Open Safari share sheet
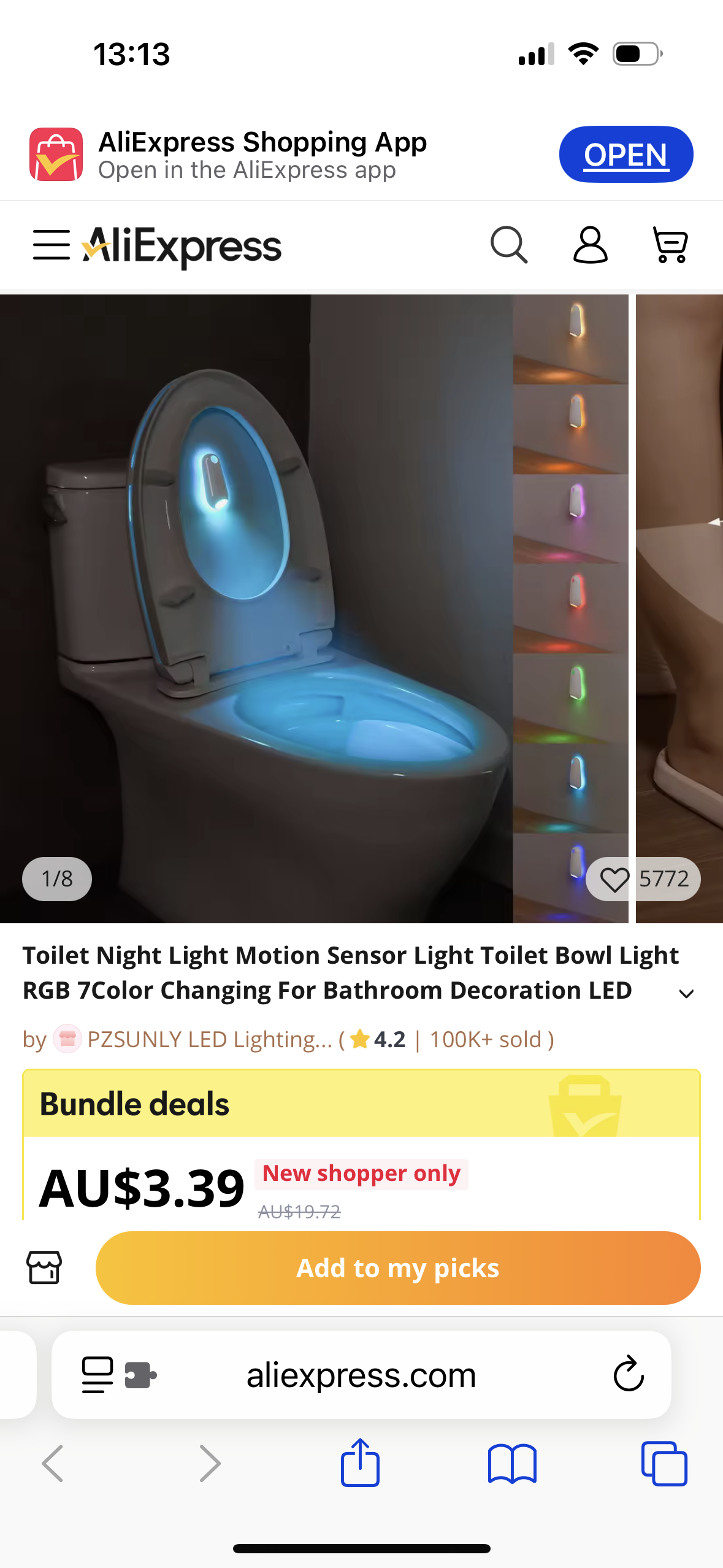The image size is (723, 1568). (x=360, y=1463)
